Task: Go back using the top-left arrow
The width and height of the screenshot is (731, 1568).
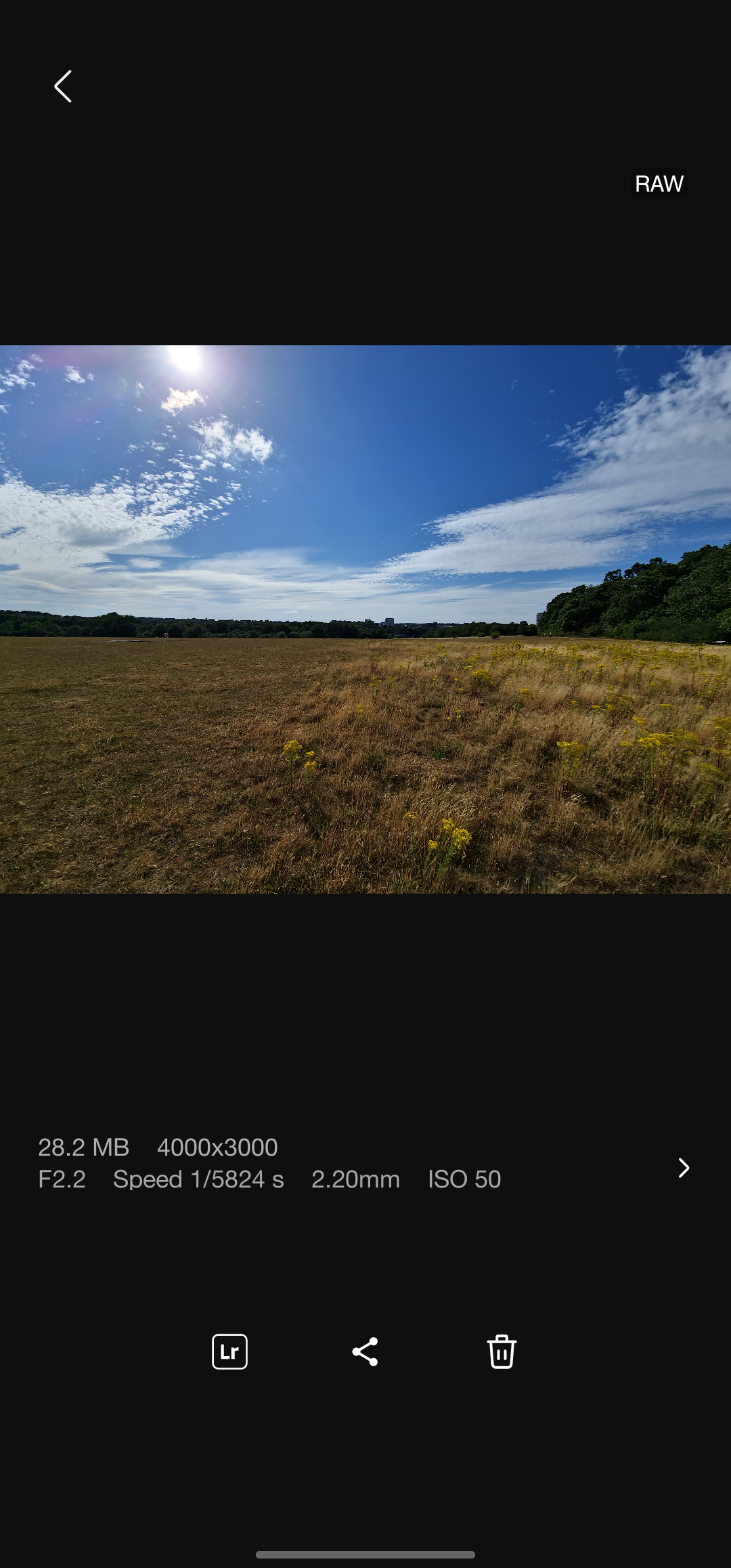Action: pyautogui.click(x=63, y=87)
